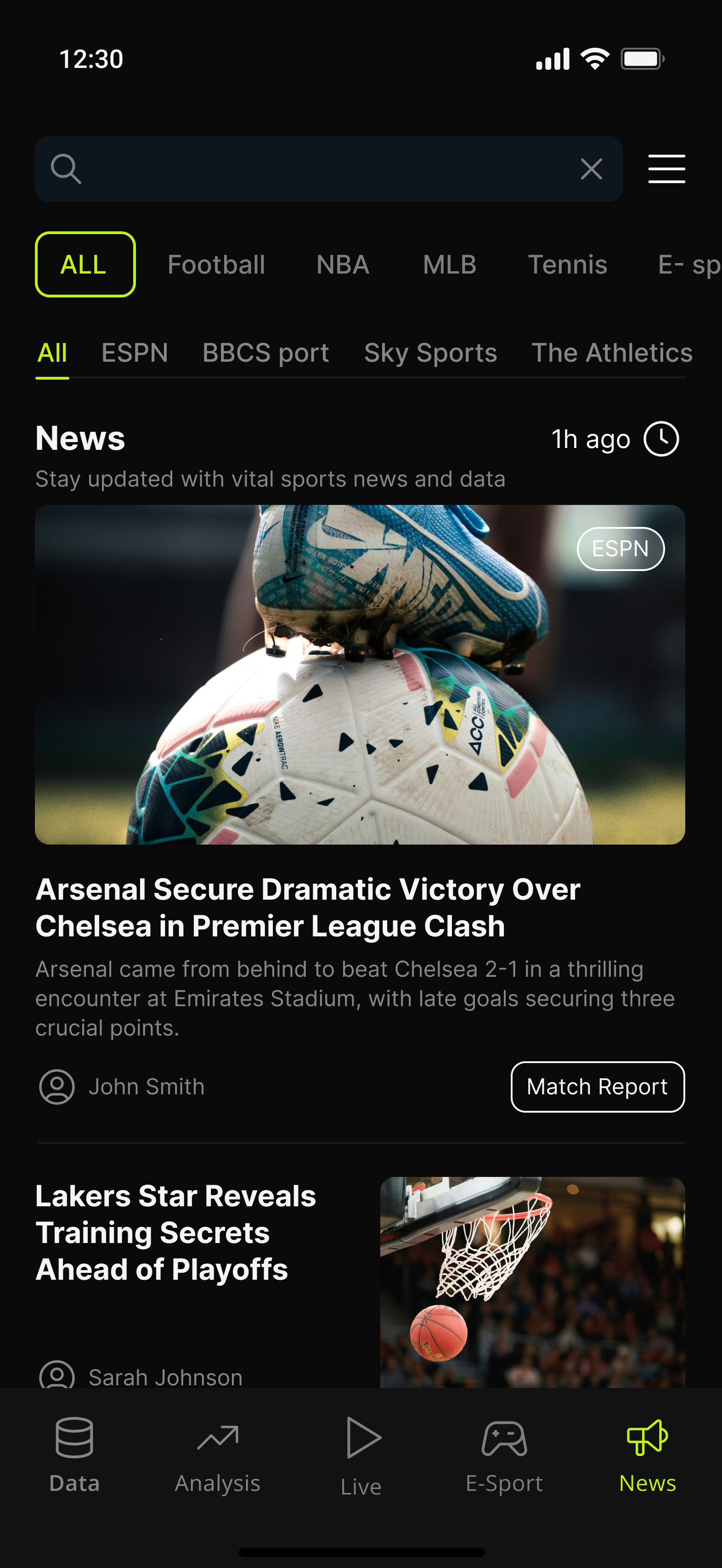This screenshot has width=722, height=1568.
Task: Select The Athletics source tab
Action: (x=611, y=353)
